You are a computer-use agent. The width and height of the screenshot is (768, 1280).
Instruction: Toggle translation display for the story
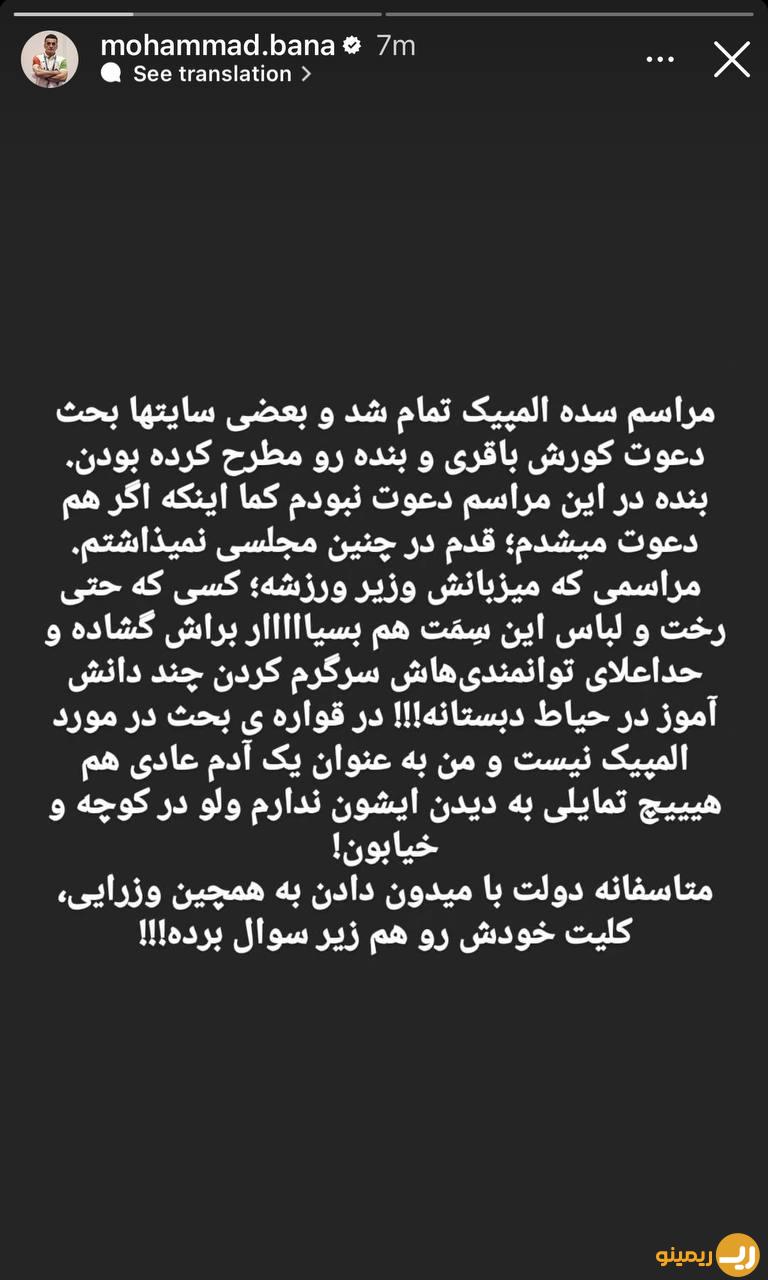pos(200,73)
